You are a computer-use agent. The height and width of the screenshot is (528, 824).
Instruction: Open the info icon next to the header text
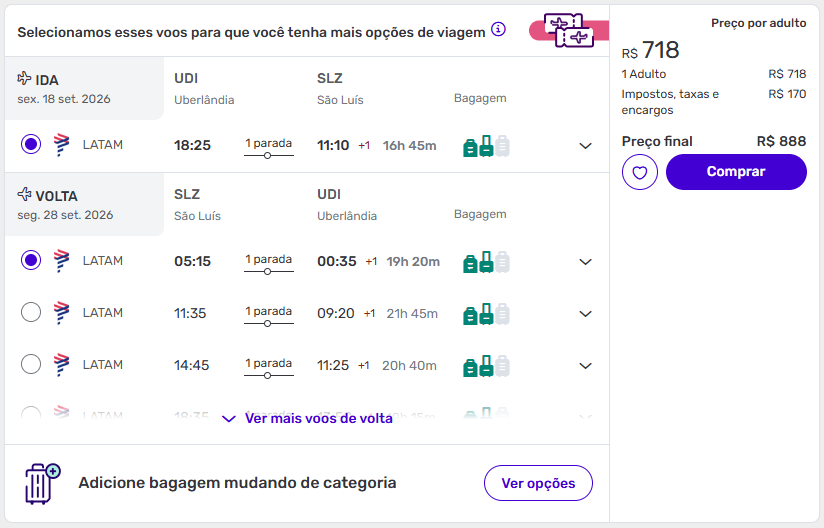[x=498, y=29]
